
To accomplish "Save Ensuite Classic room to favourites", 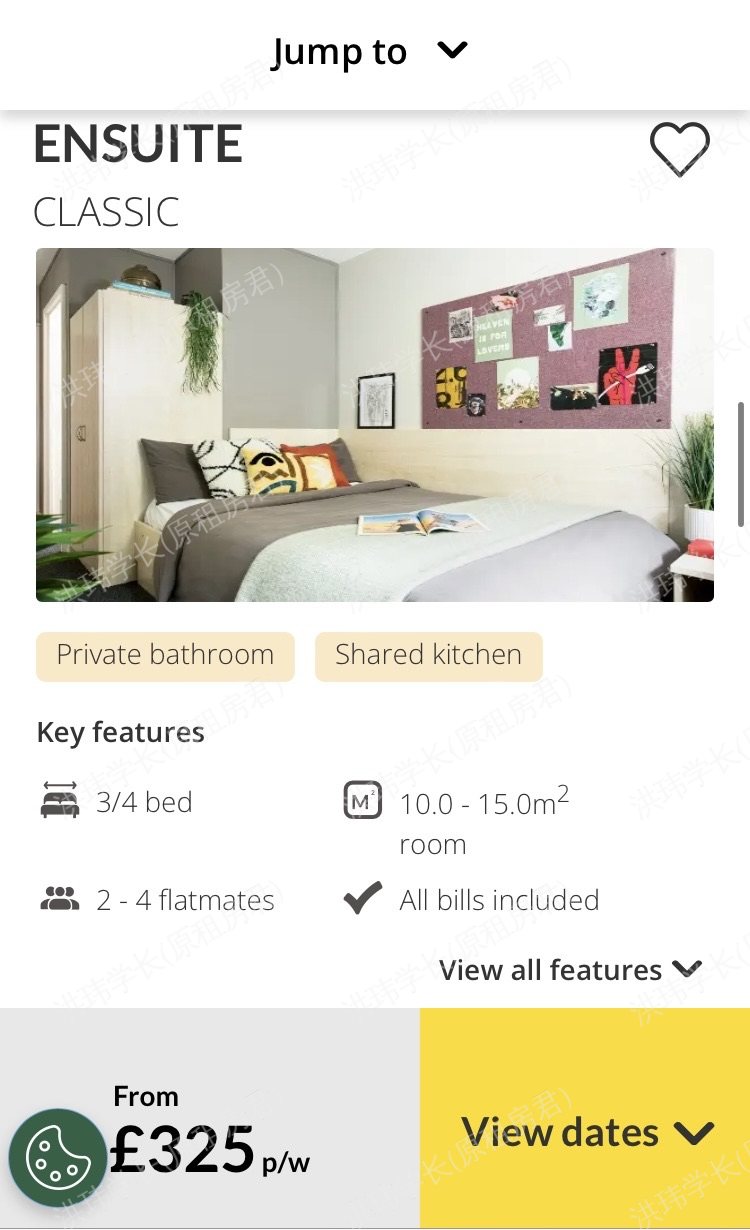I will click(679, 150).
